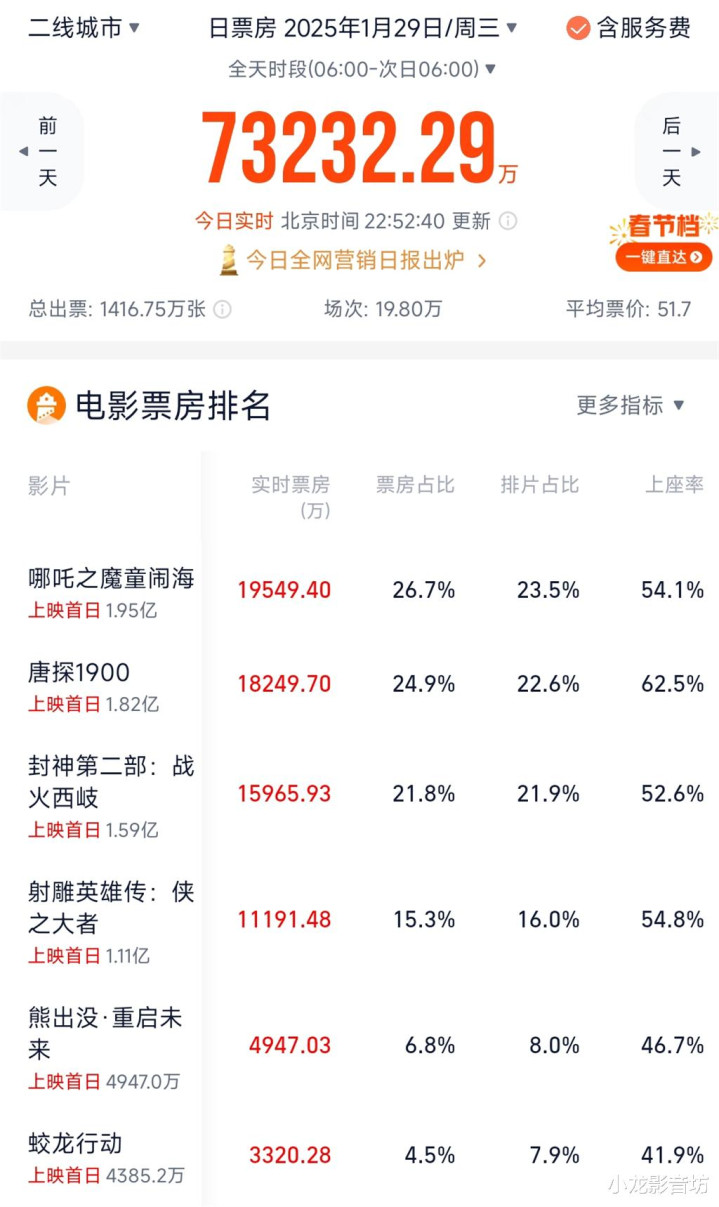The width and height of the screenshot is (719, 1207).
Task: Change the 全天时段 time range
Action: pyautogui.click(x=362, y=69)
